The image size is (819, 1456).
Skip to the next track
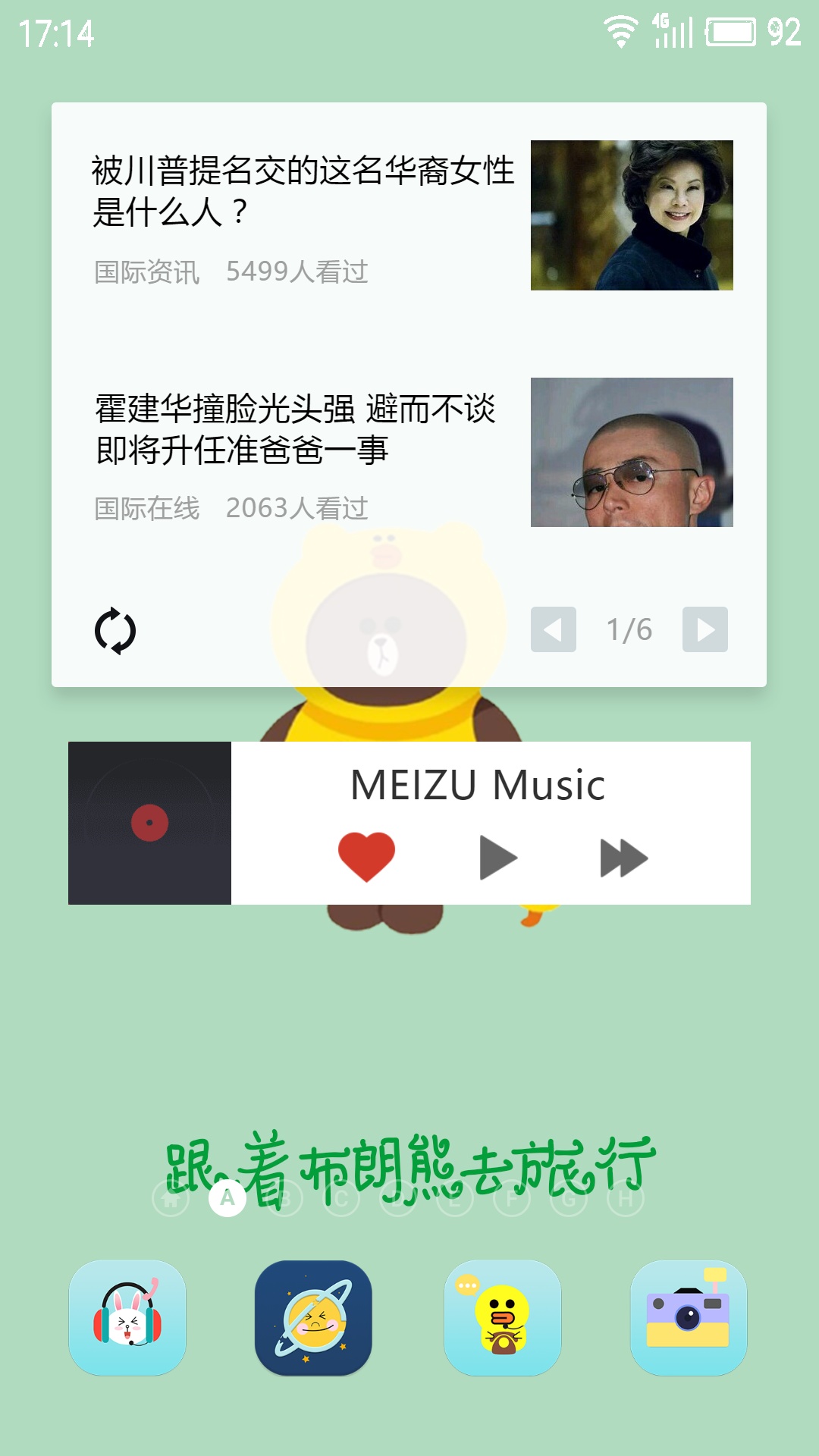(x=623, y=858)
